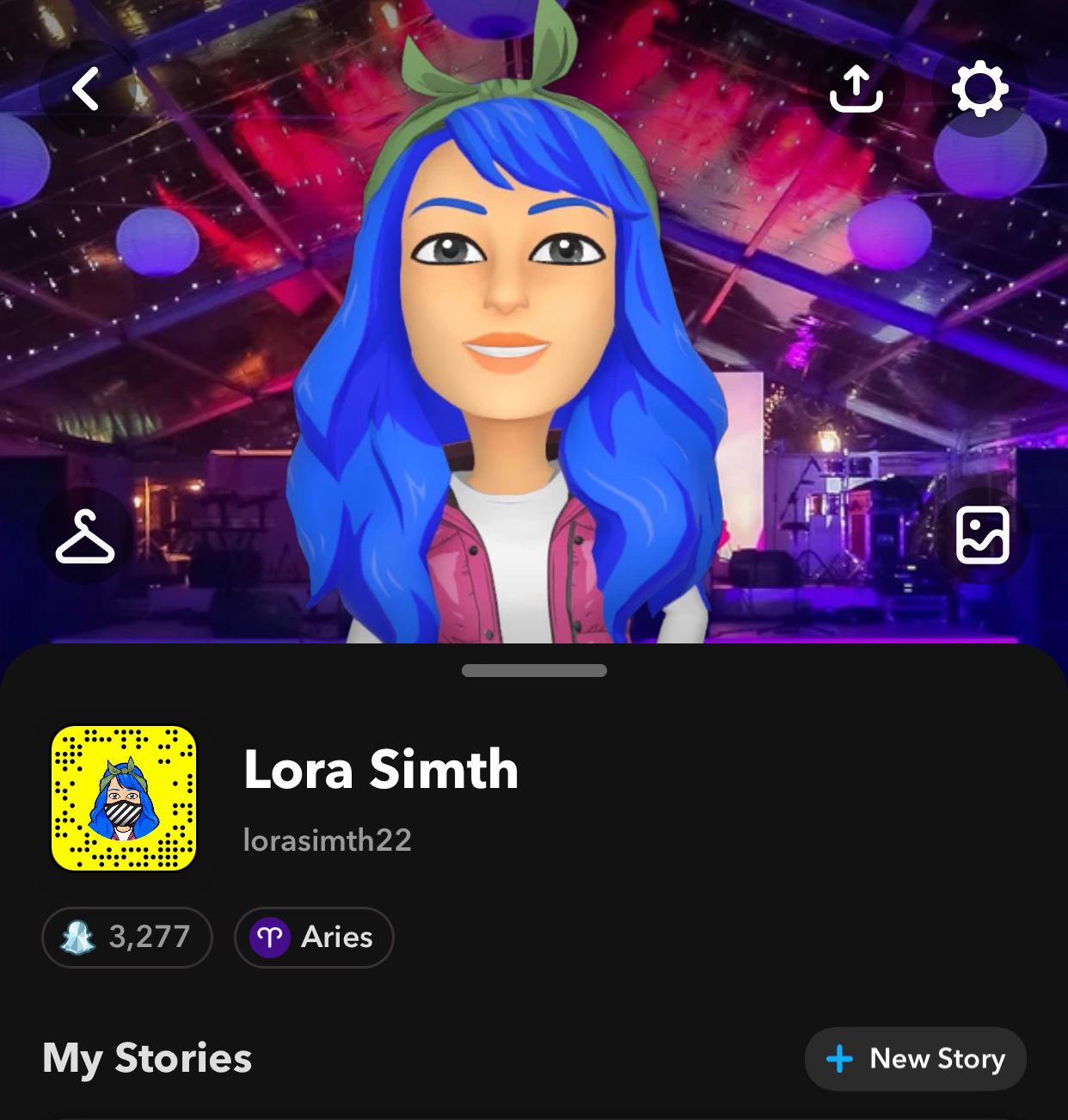Open settings via the gear icon

tap(979, 89)
